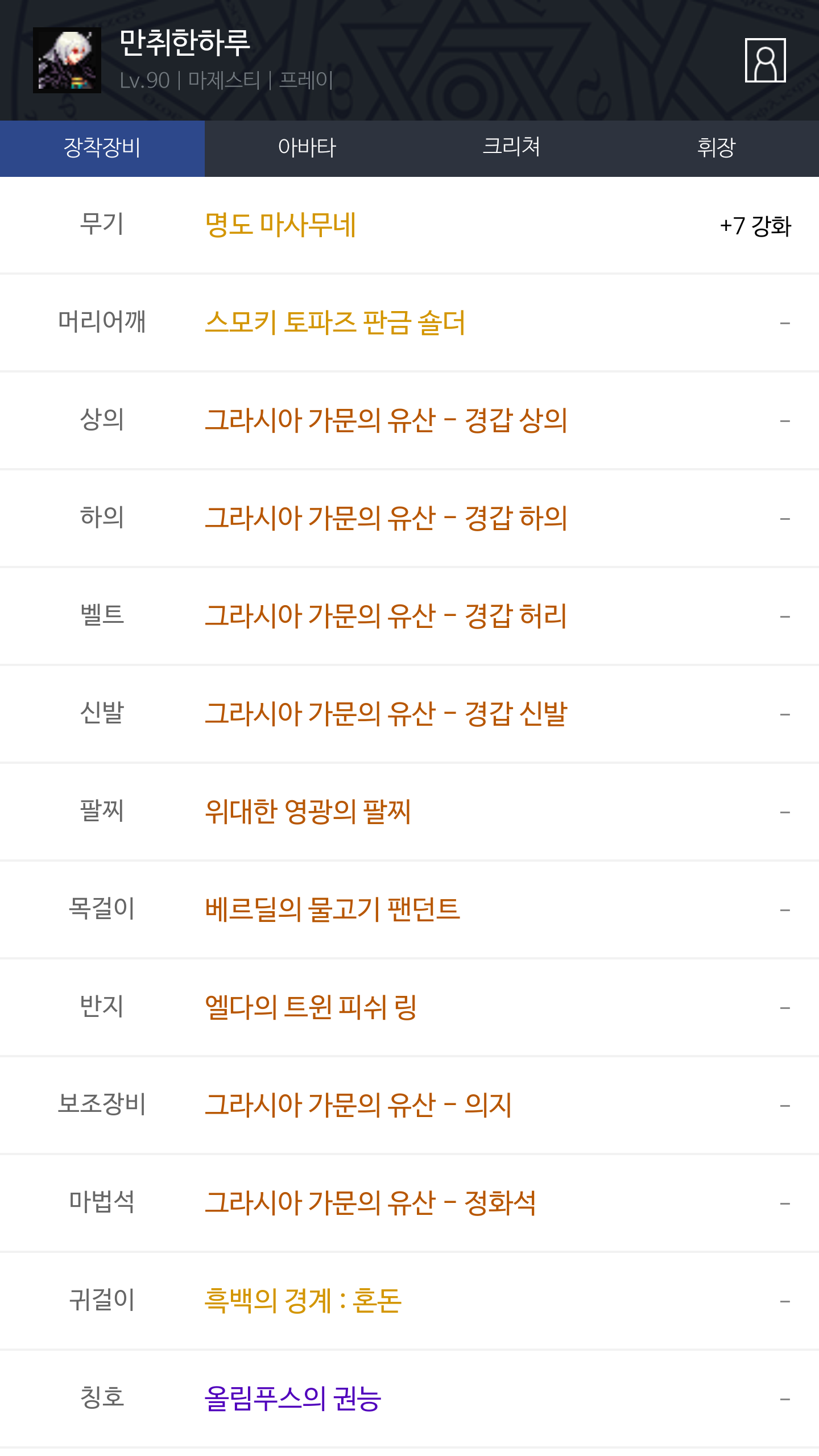
Task: Switch to the 휘장 tab
Action: point(717,148)
